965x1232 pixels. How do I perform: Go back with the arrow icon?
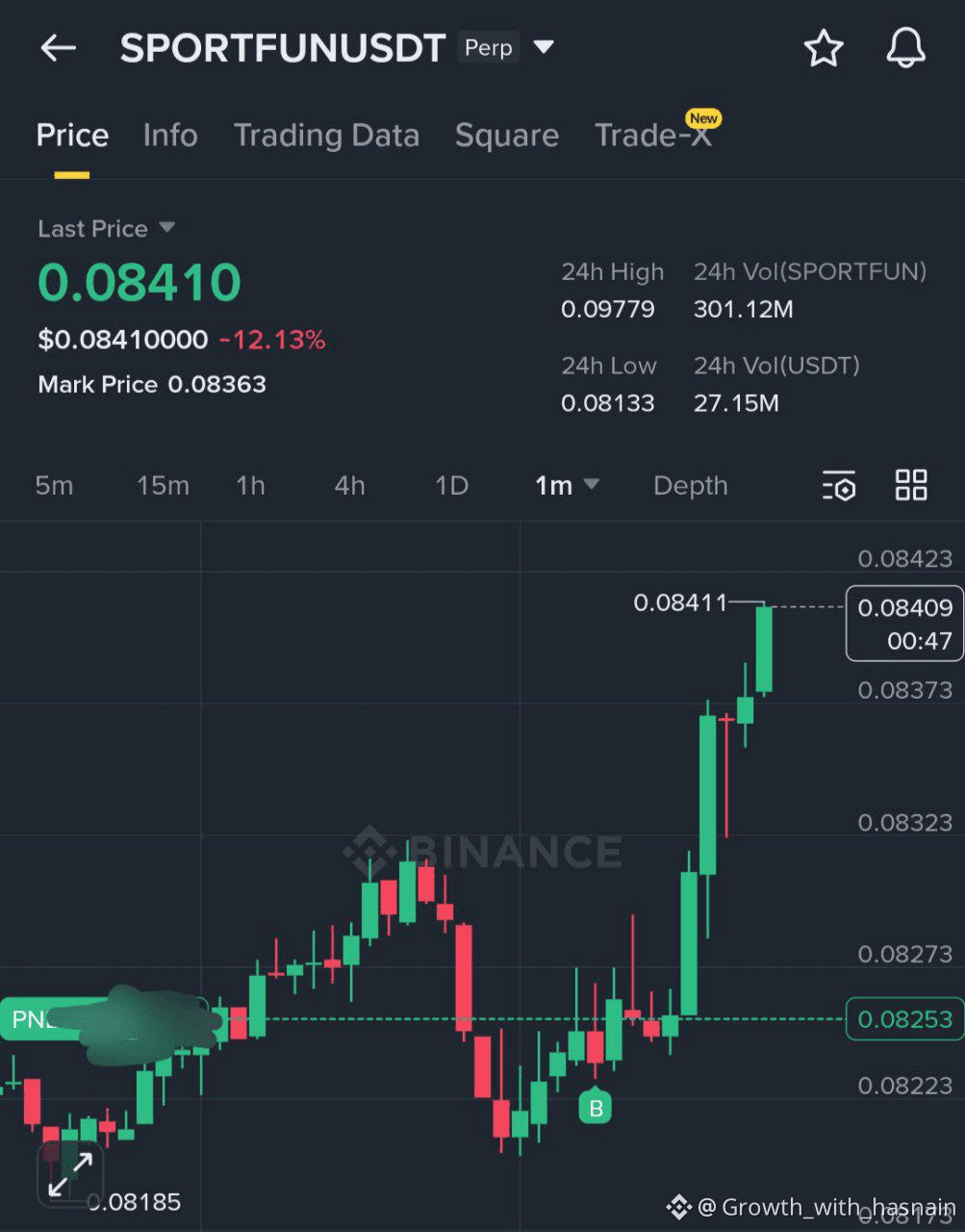tap(58, 48)
